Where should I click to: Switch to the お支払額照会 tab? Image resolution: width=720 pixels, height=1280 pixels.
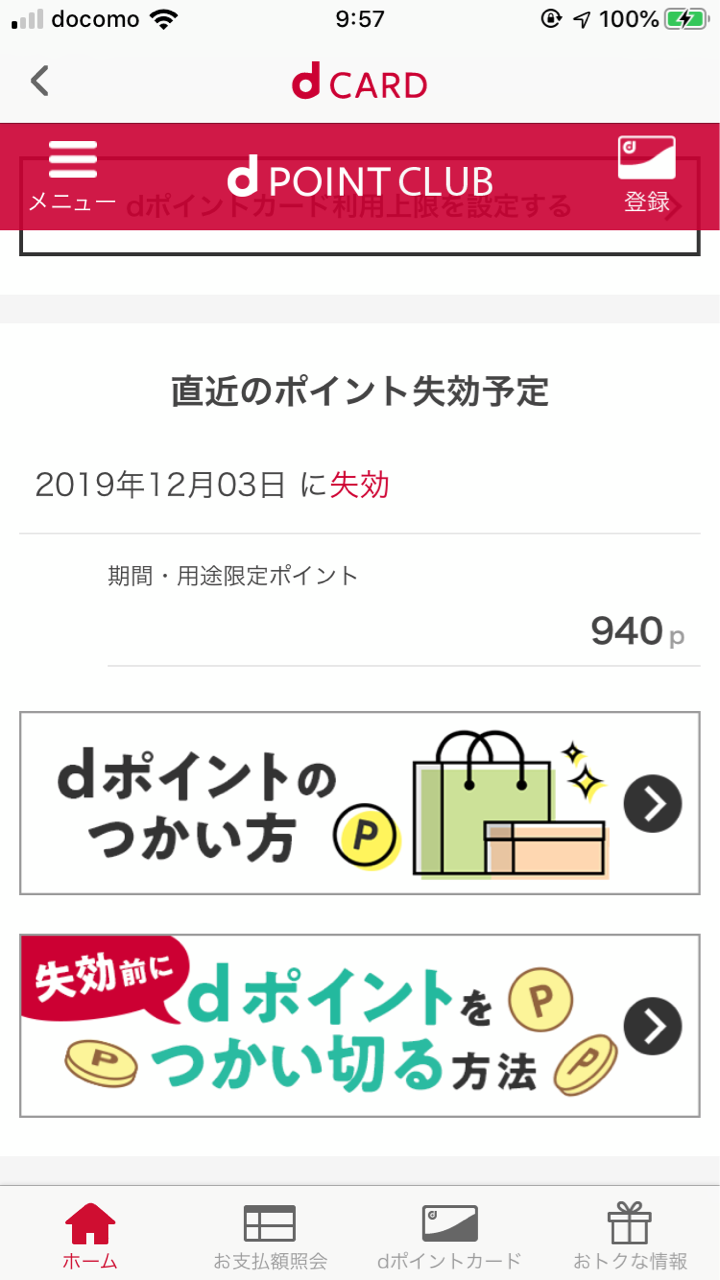pyautogui.click(x=270, y=1235)
